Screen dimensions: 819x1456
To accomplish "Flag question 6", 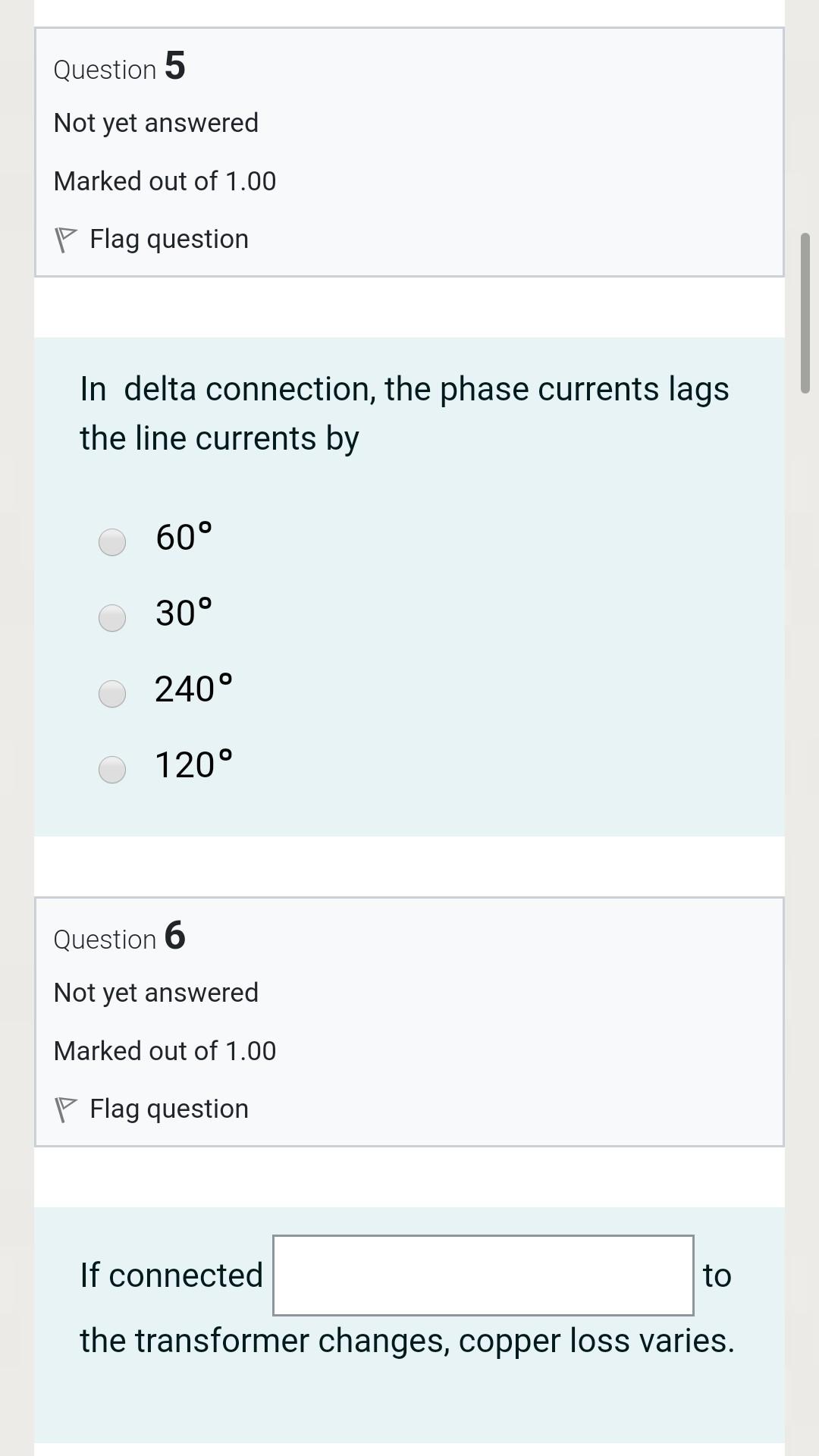I will (x=152, y=1109).
